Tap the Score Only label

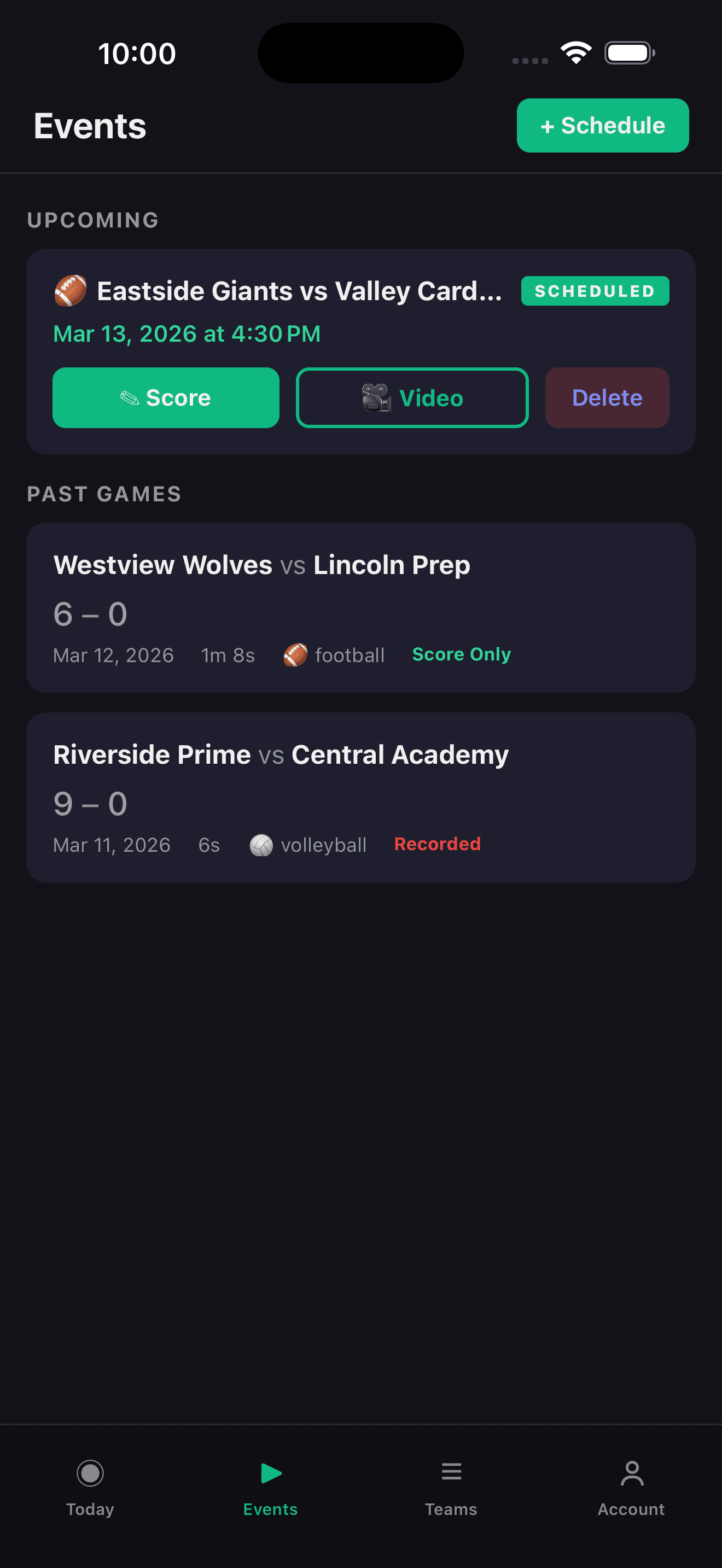[x=461, y=654]
